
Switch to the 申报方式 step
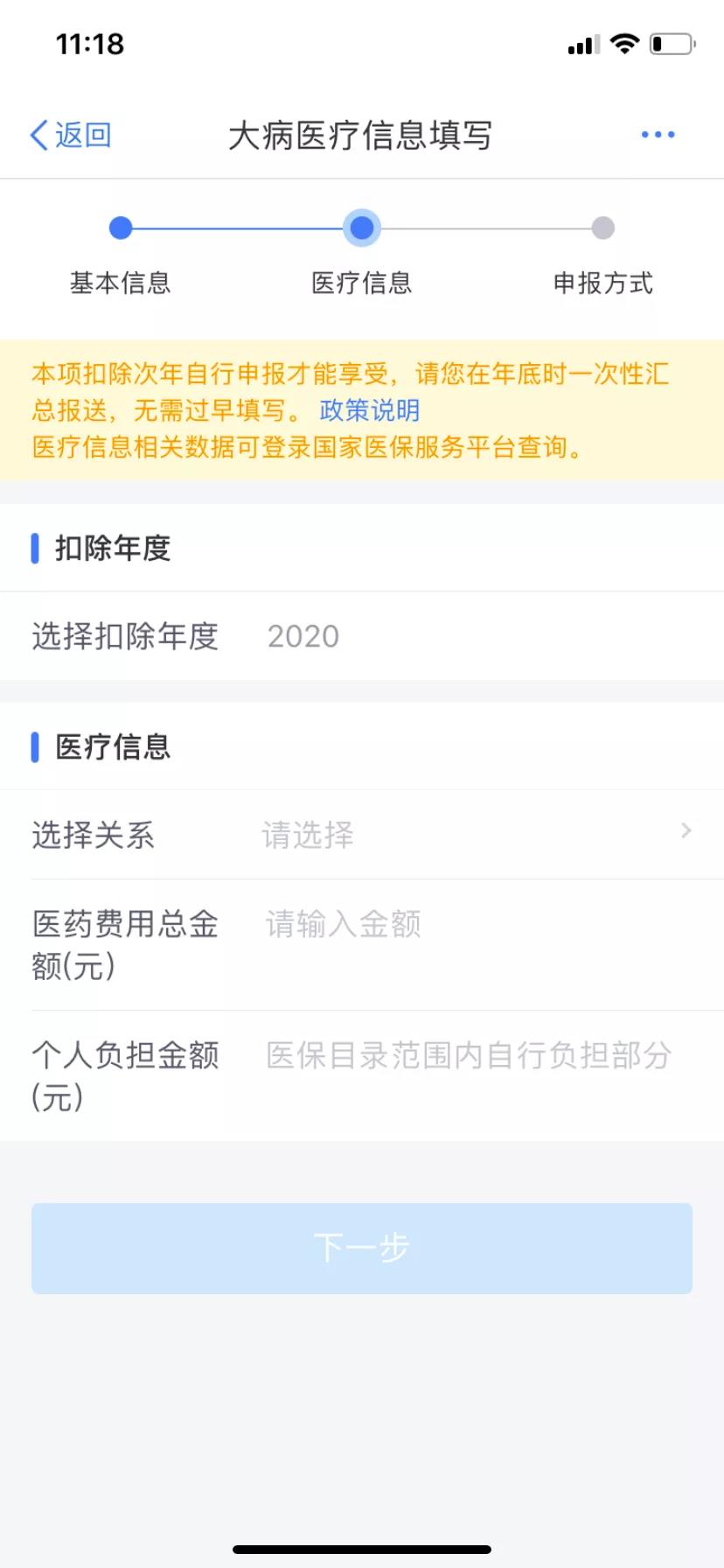point(600,282)
